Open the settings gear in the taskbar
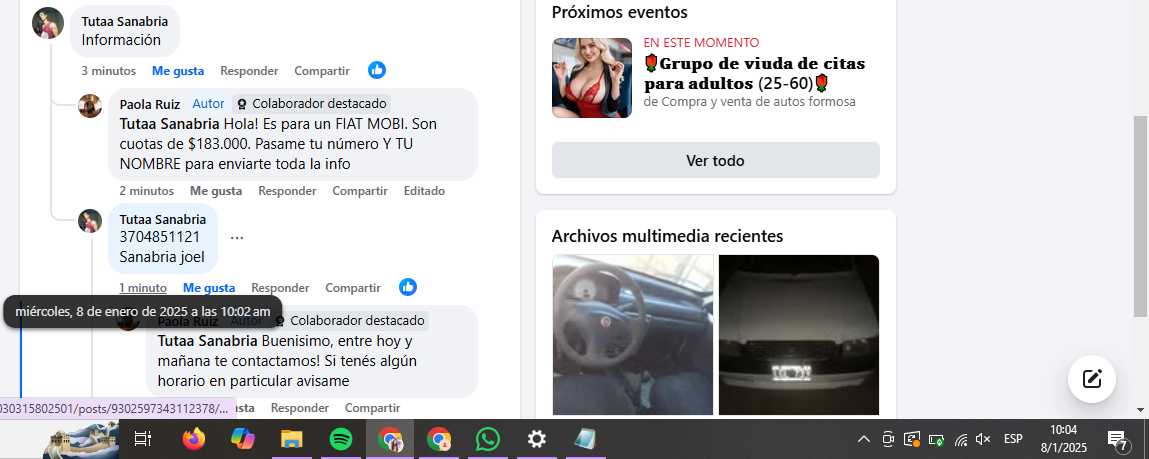The height and width of the screenshot is (459, 1149). point(536,439)
